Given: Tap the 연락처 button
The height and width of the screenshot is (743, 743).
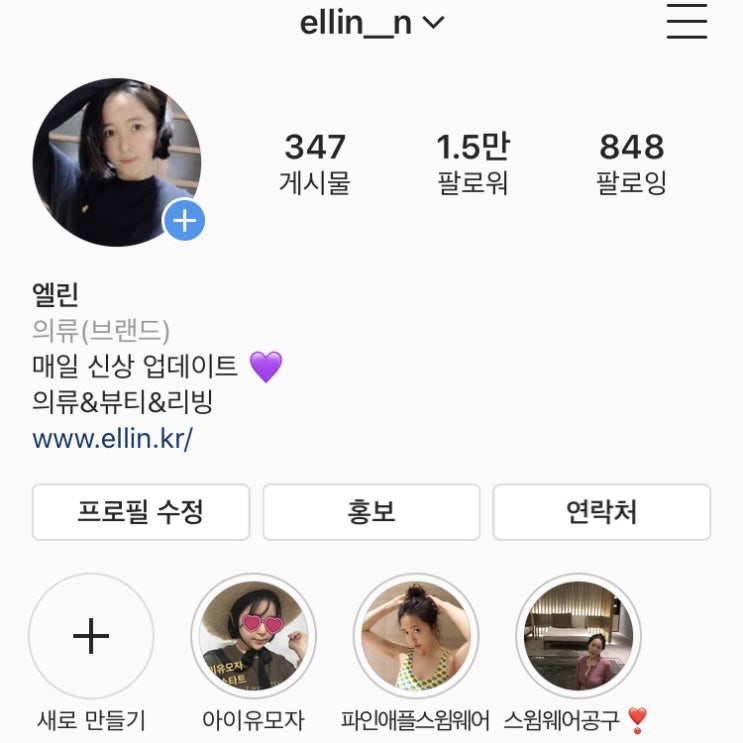Looking at the screenshot, I should point(601,512).
